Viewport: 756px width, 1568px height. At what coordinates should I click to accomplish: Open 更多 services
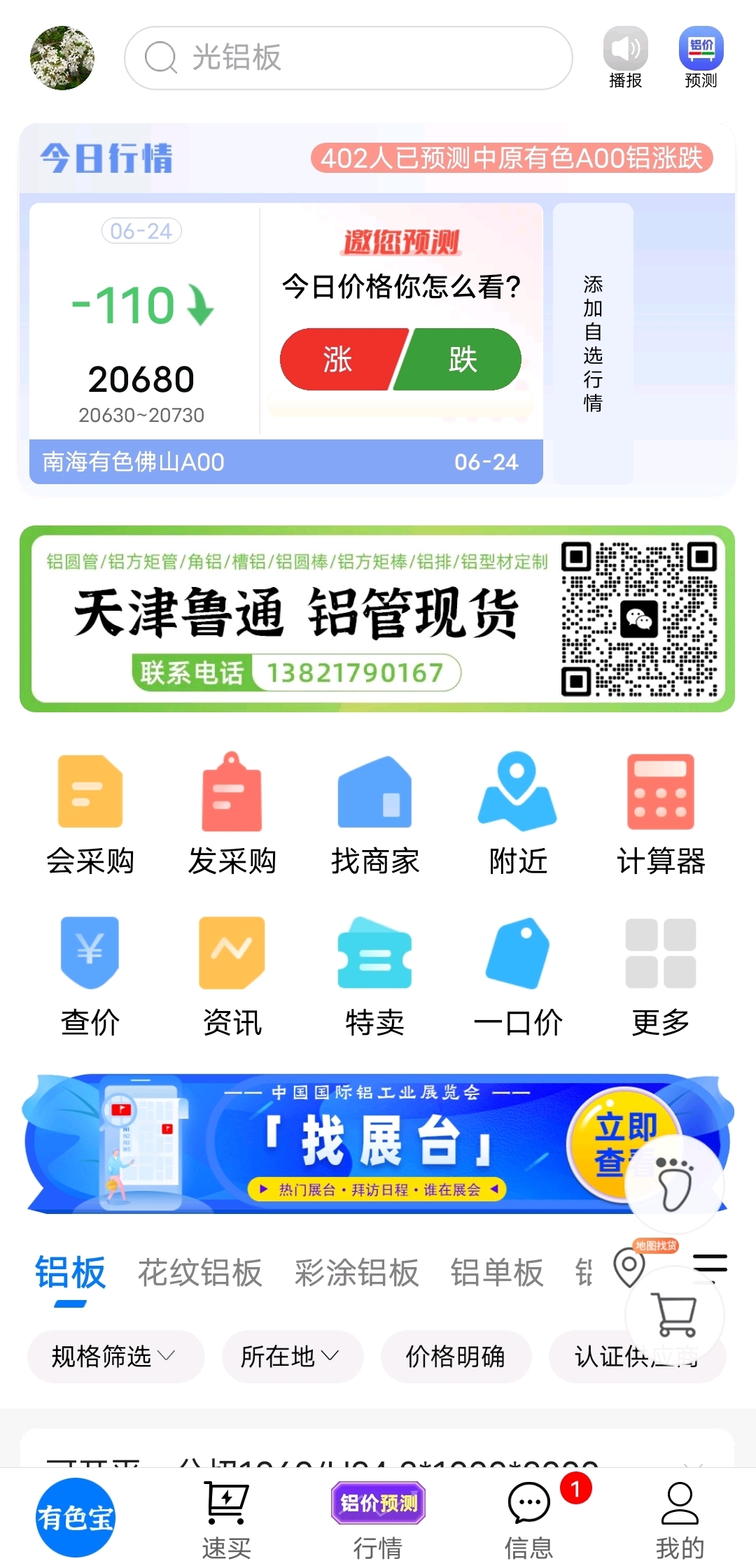point(661,977)
